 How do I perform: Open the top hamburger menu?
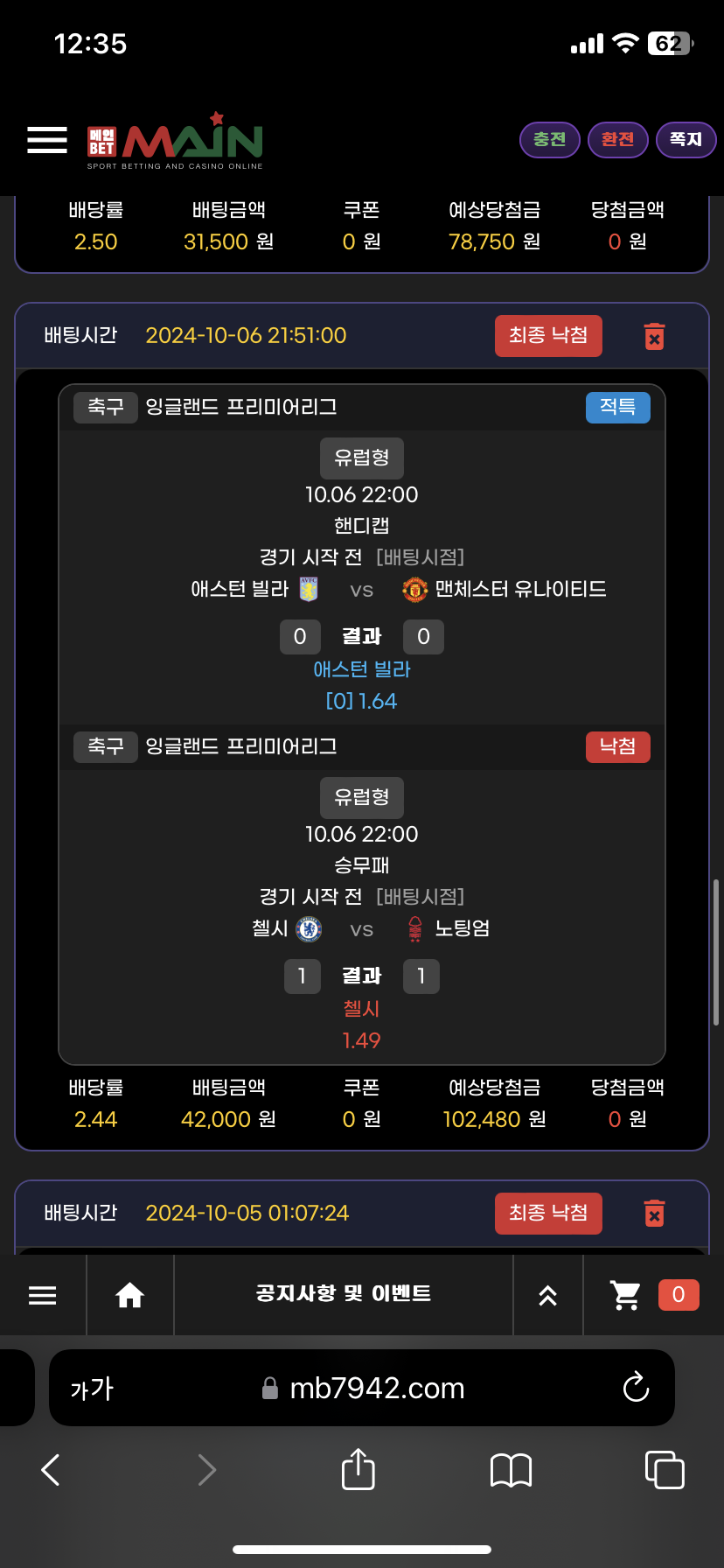pos(47,140)
